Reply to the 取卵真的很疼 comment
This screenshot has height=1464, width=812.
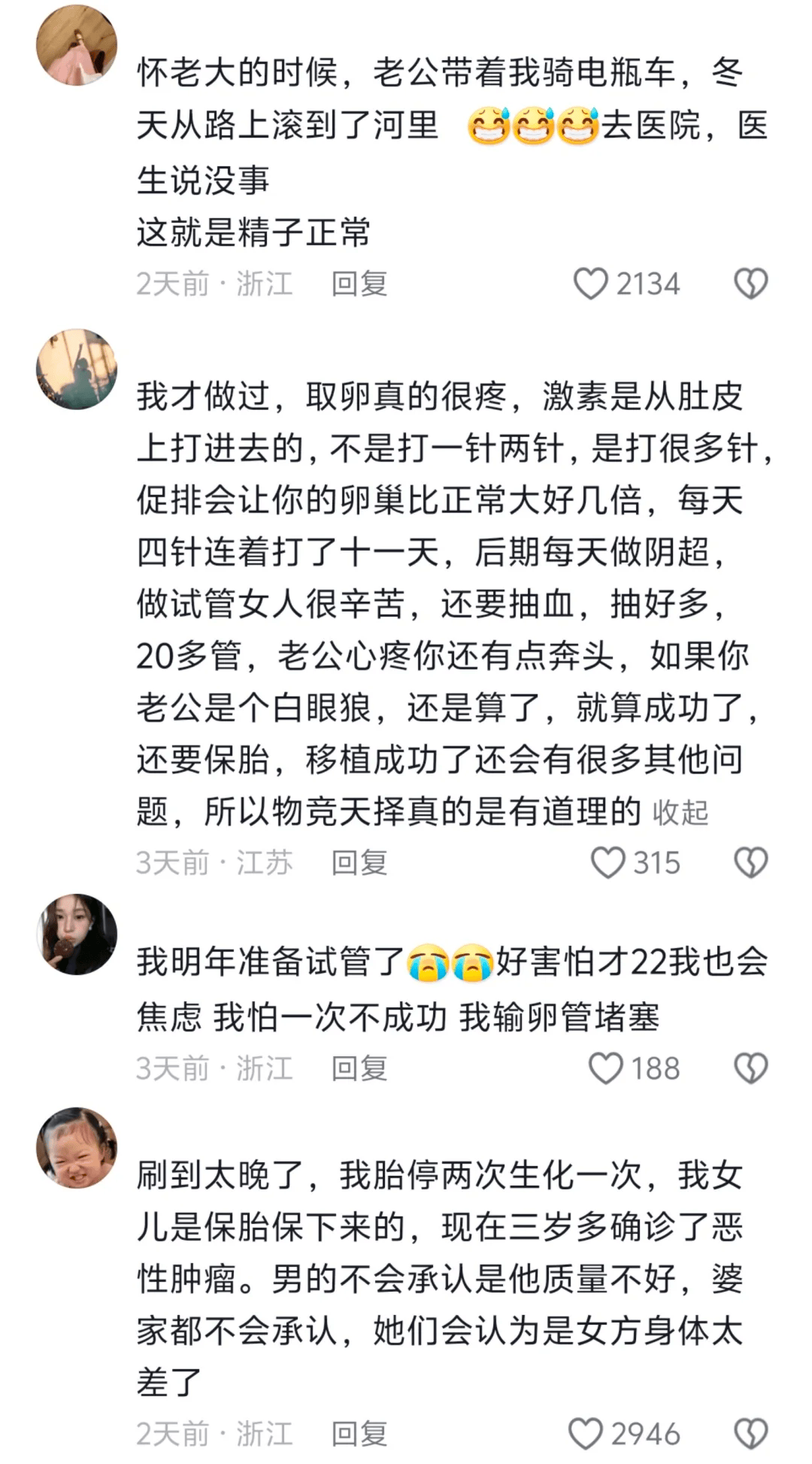click(359, 863)
